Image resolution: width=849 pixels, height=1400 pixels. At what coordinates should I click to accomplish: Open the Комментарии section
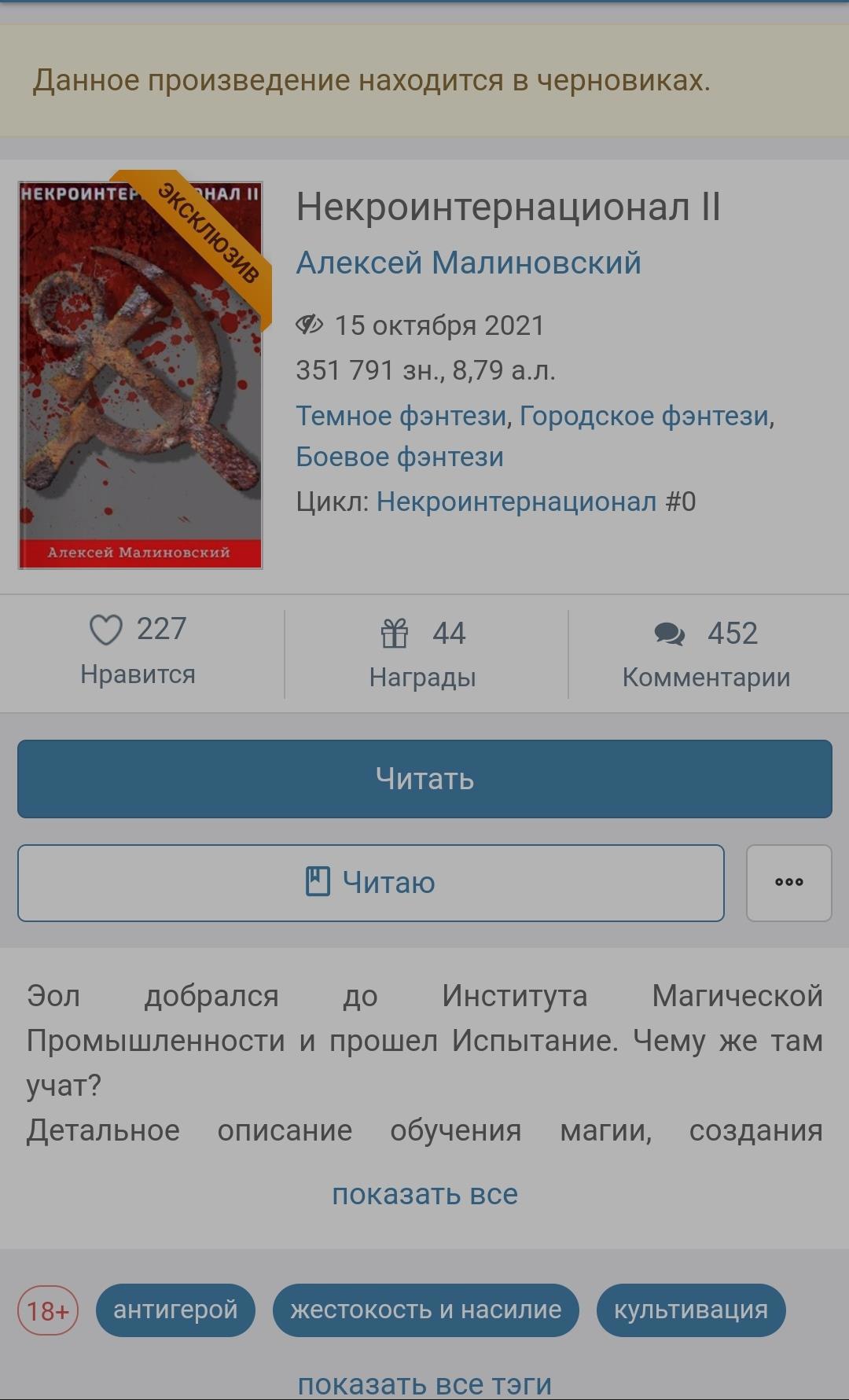click(x=706, y=652)
